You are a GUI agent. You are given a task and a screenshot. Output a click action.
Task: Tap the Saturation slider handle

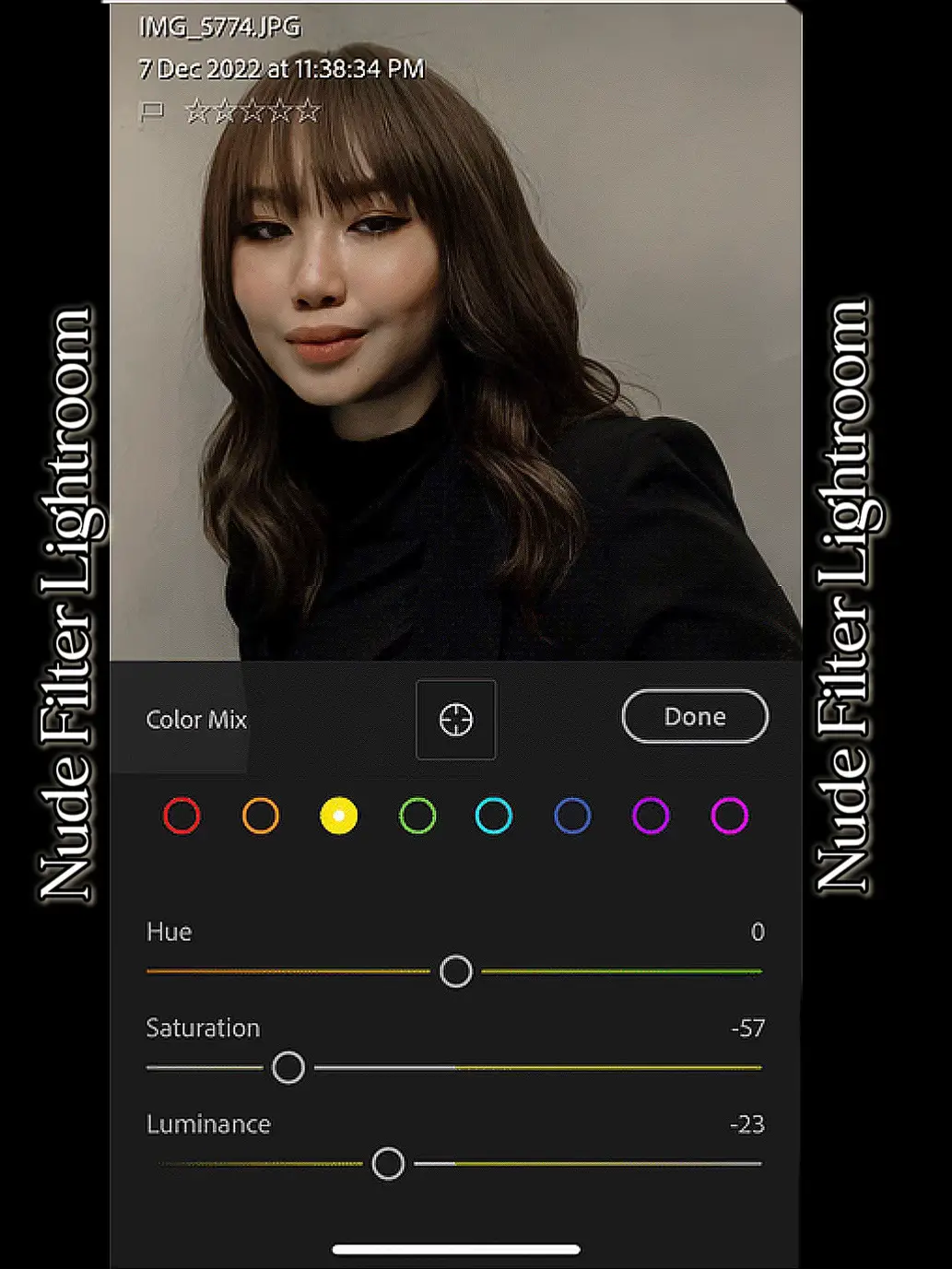coord(288,1067)
